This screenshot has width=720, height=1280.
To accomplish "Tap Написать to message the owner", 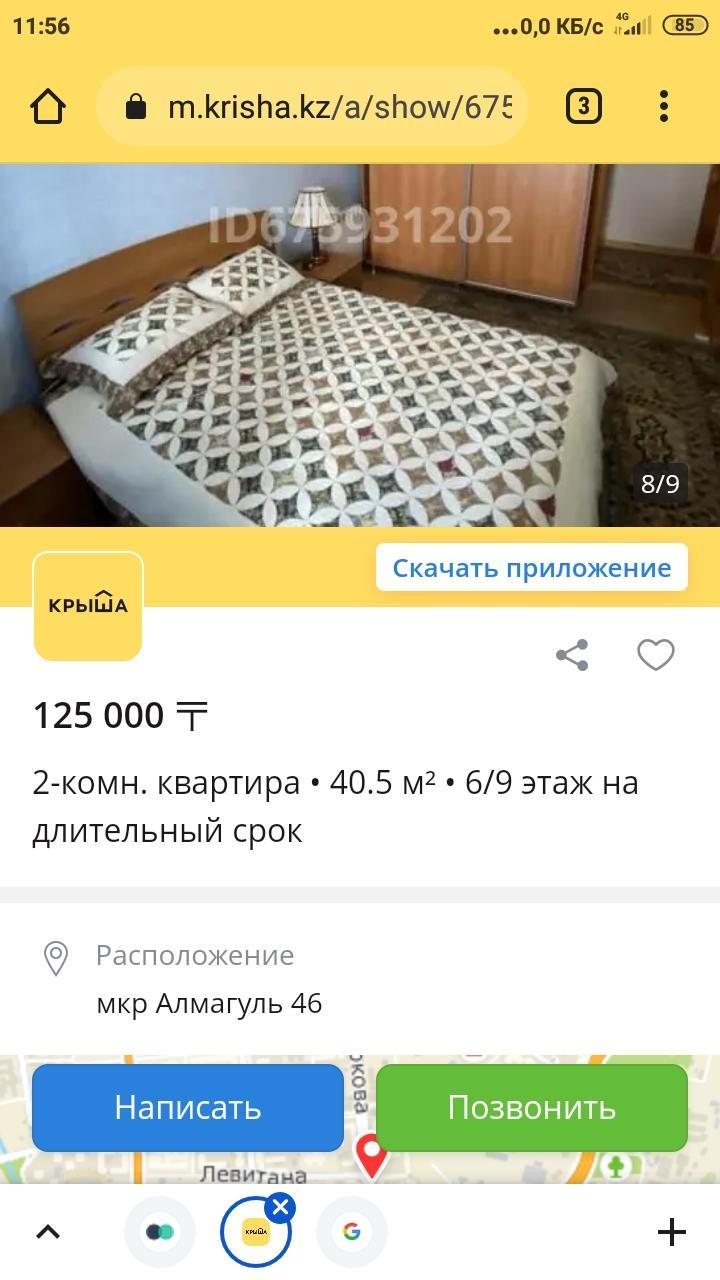I will pos(188,1107).
